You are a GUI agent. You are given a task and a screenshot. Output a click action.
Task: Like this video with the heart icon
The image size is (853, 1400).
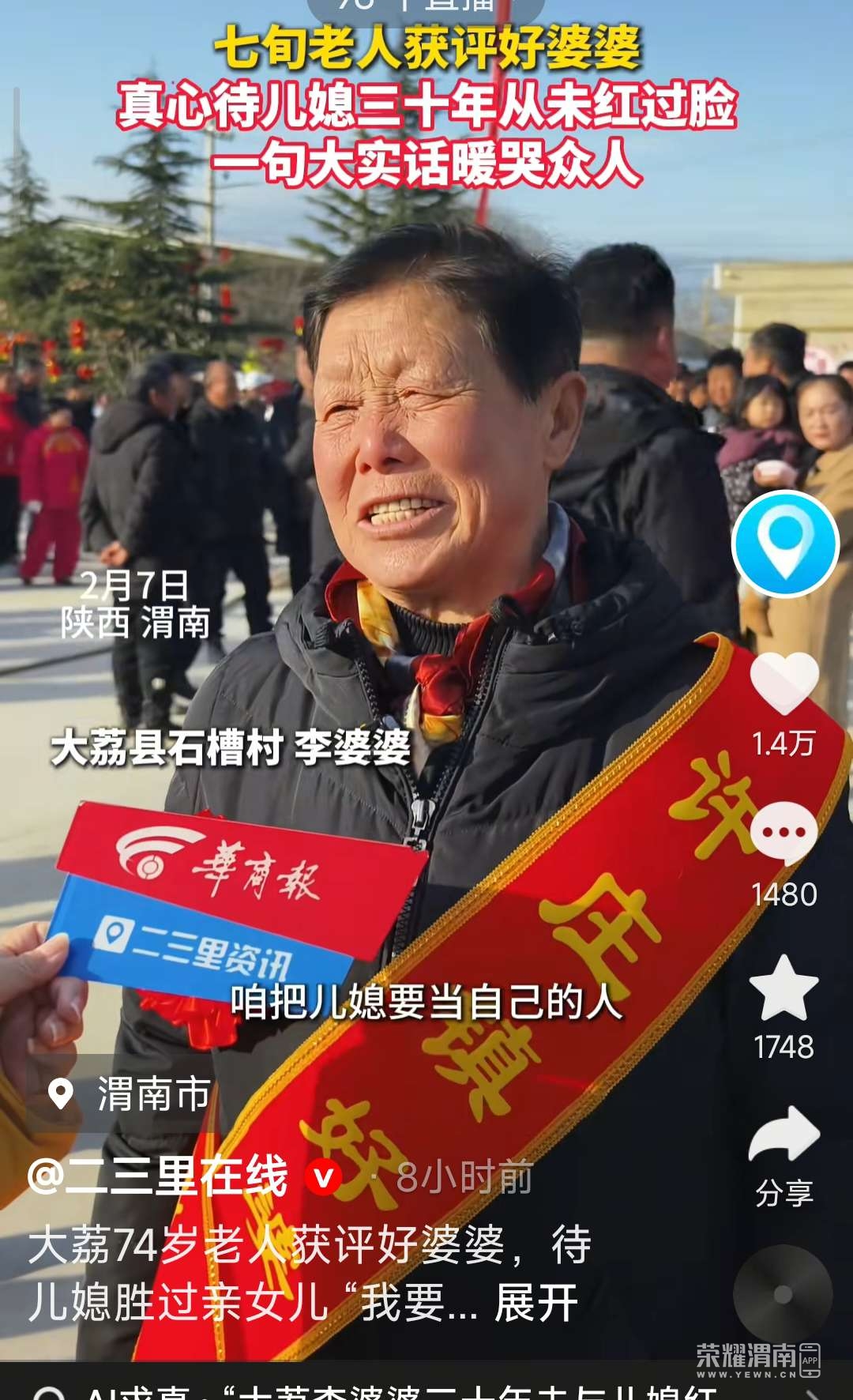pyautogui.click(x=783, y=684)
